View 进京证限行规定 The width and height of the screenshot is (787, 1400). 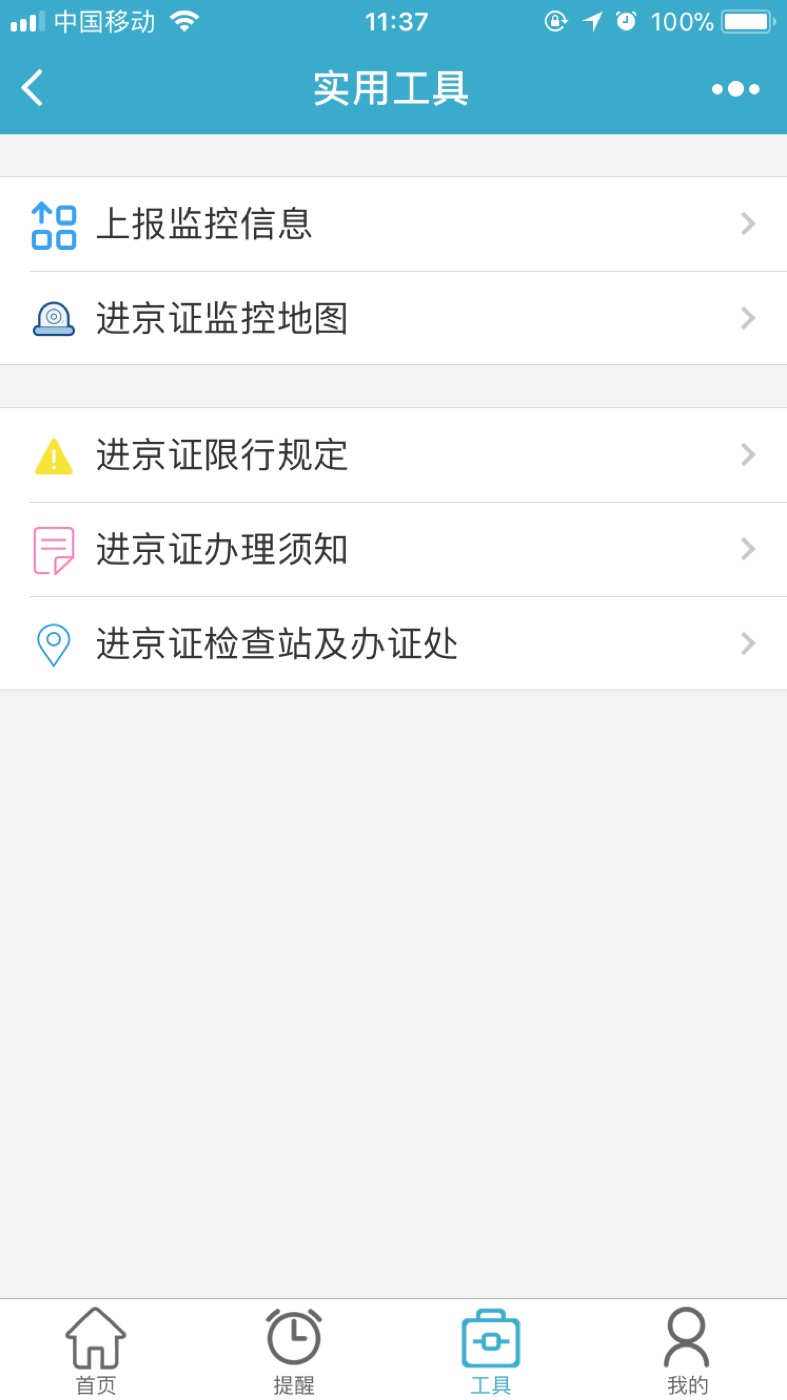click(393, 455)
